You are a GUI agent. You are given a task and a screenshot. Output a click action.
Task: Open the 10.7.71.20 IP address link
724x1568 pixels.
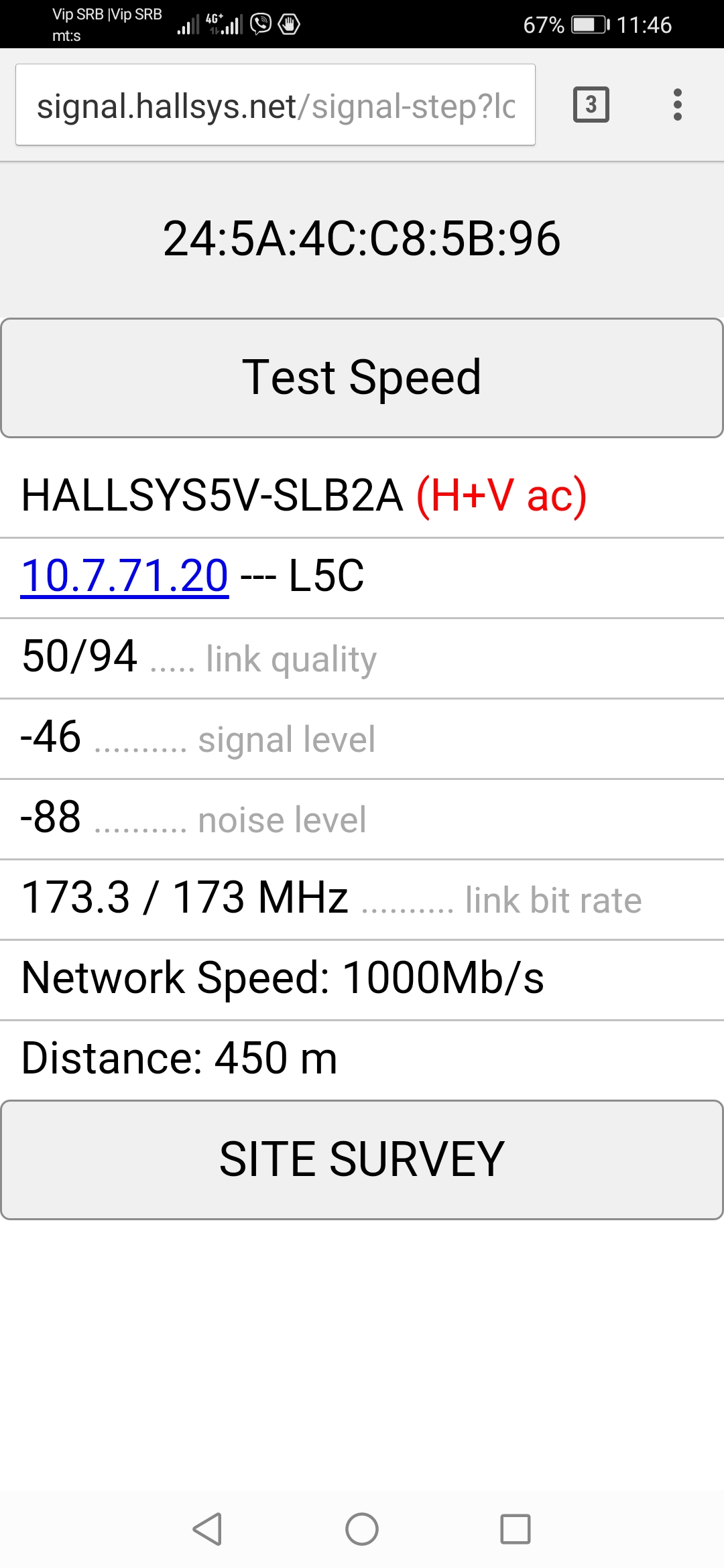(125, 576)
